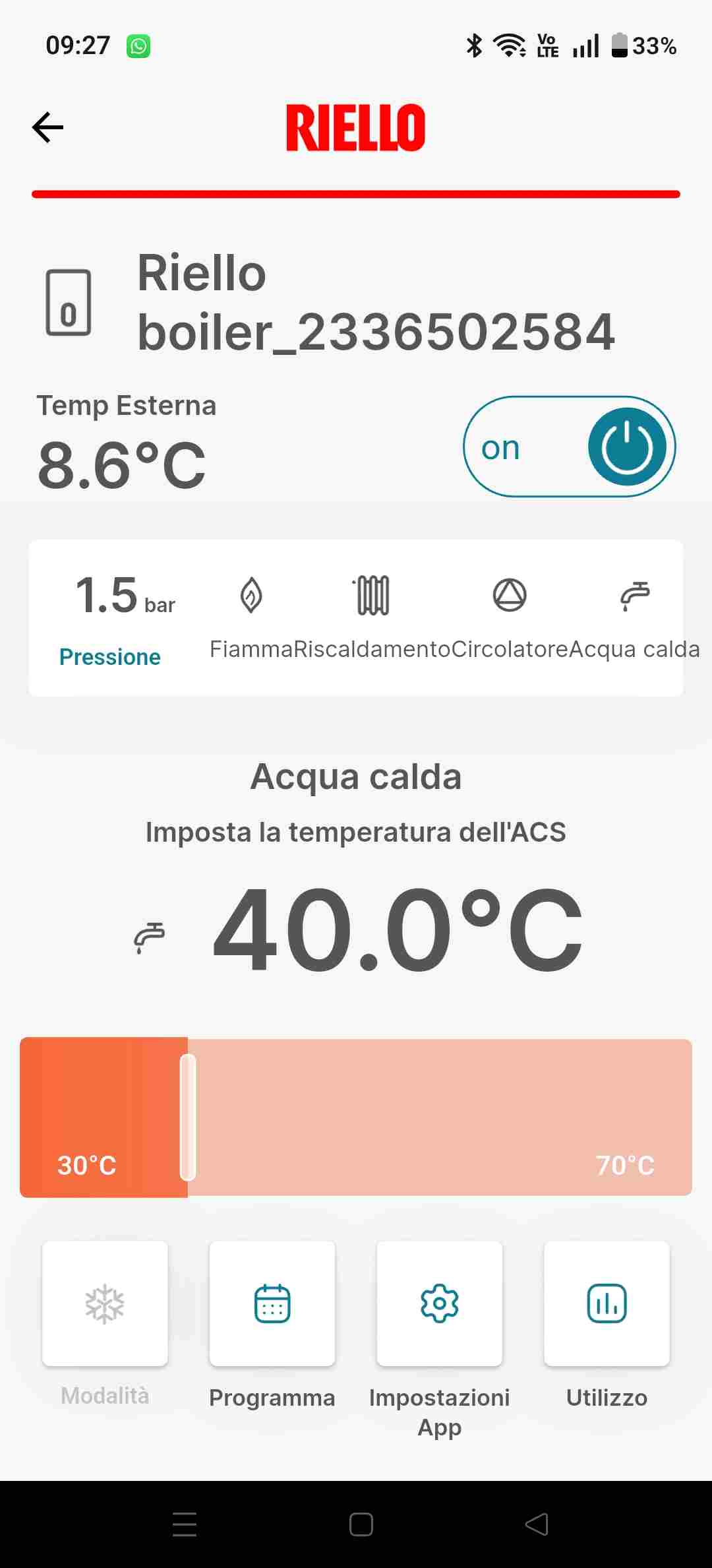The width and height of the screenshot is (712, 1568).
Task: Go back using the top arrow
Action: (x=48, y=127)
